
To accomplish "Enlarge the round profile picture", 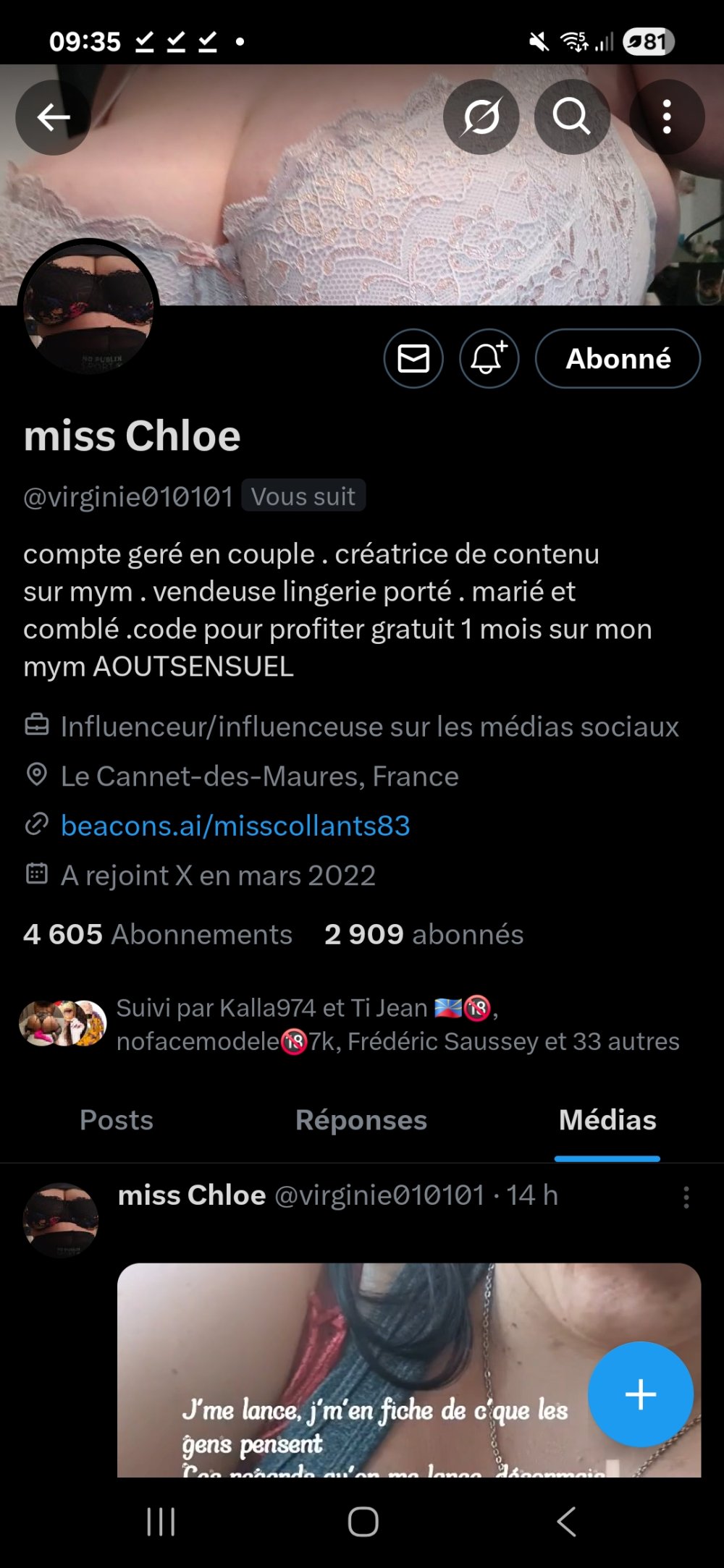I will [x=88, y=309].
